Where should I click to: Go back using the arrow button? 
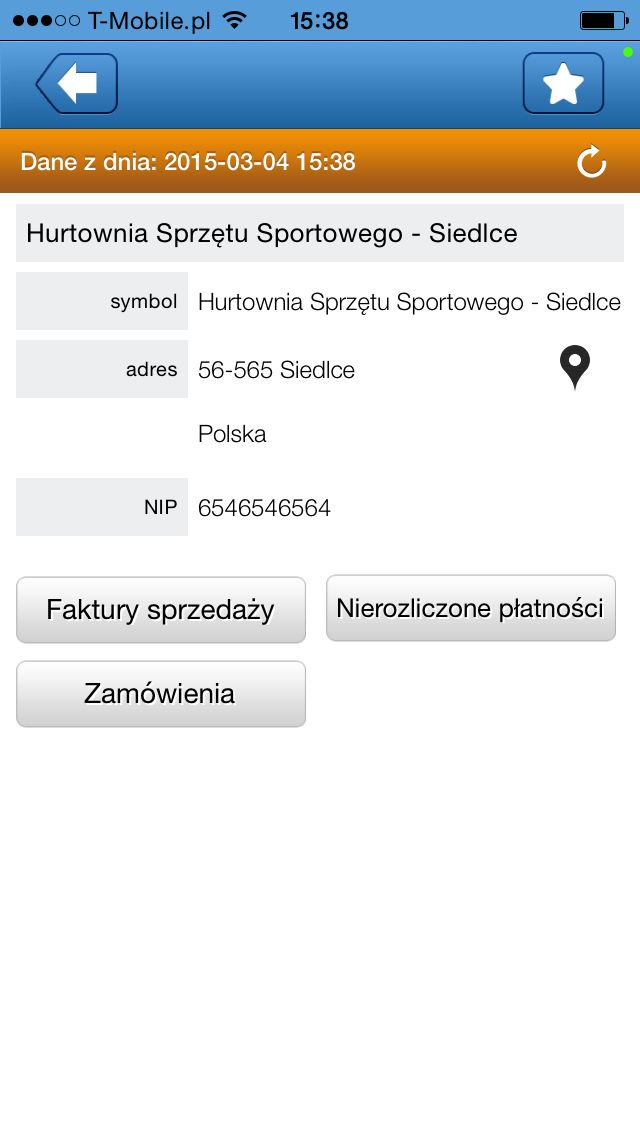(77, 83)
